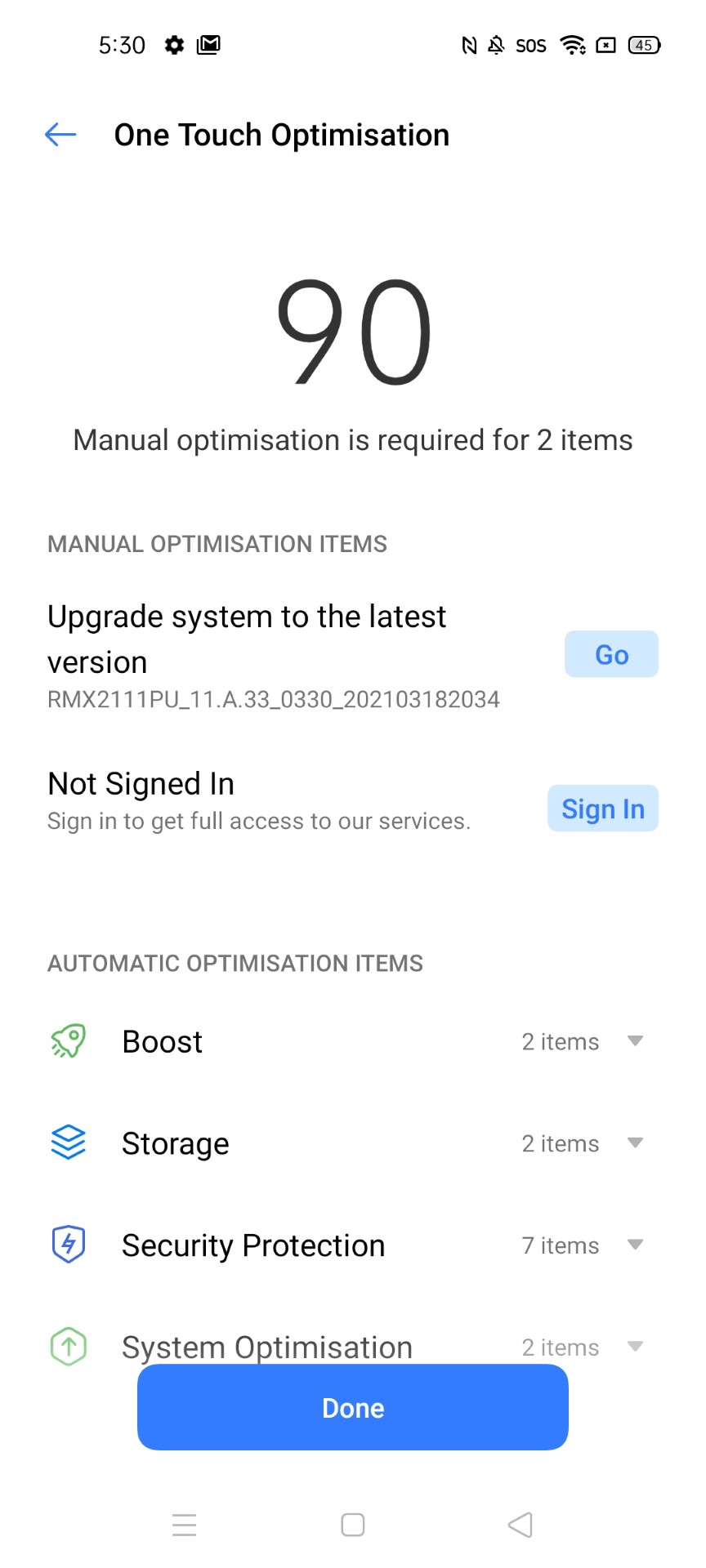Tap Go to upgrade system version
The height and width of the screenshot is (1568, 706).
(x=611, y=654)
